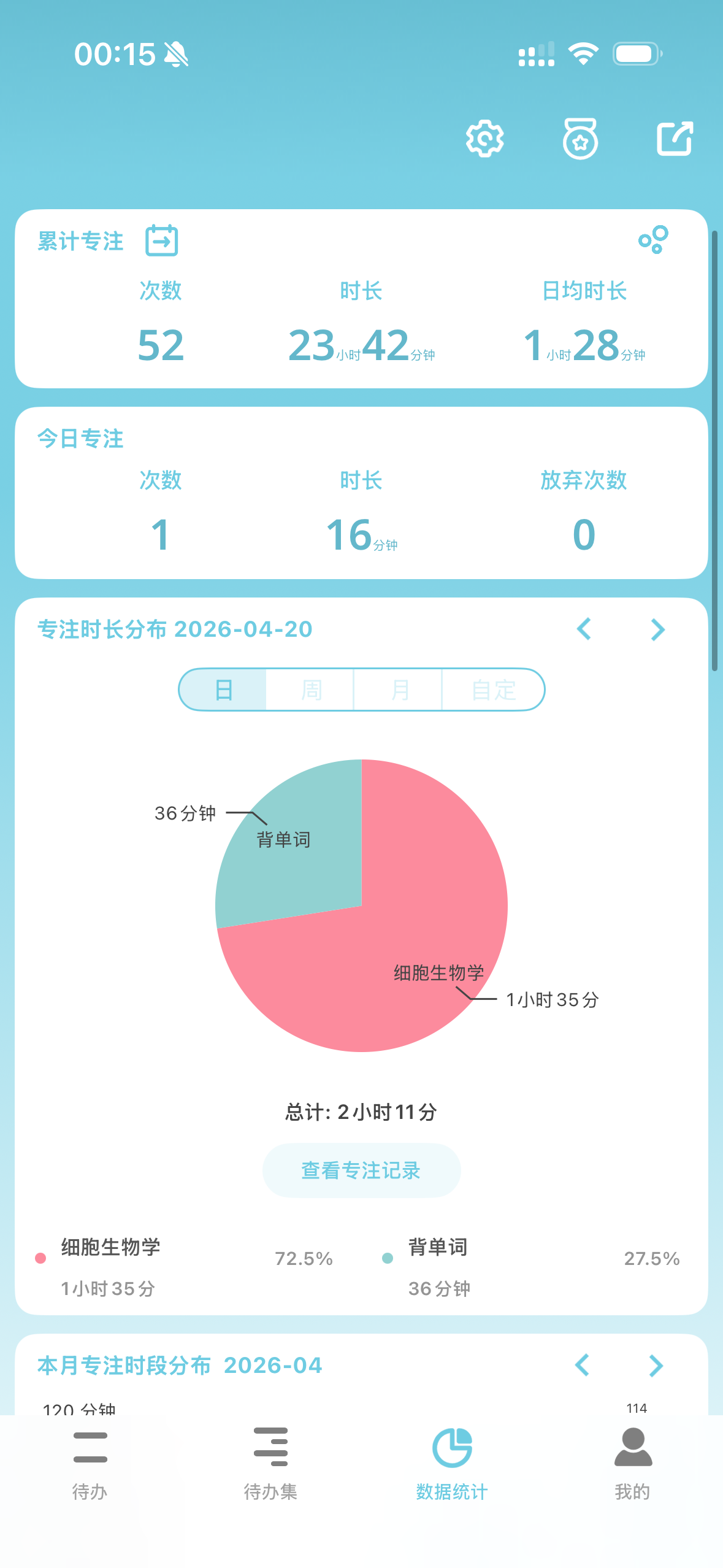Open the achievements medal icon
The height and width of the screenshot is (1568, 723).
[x=580, y=139]
